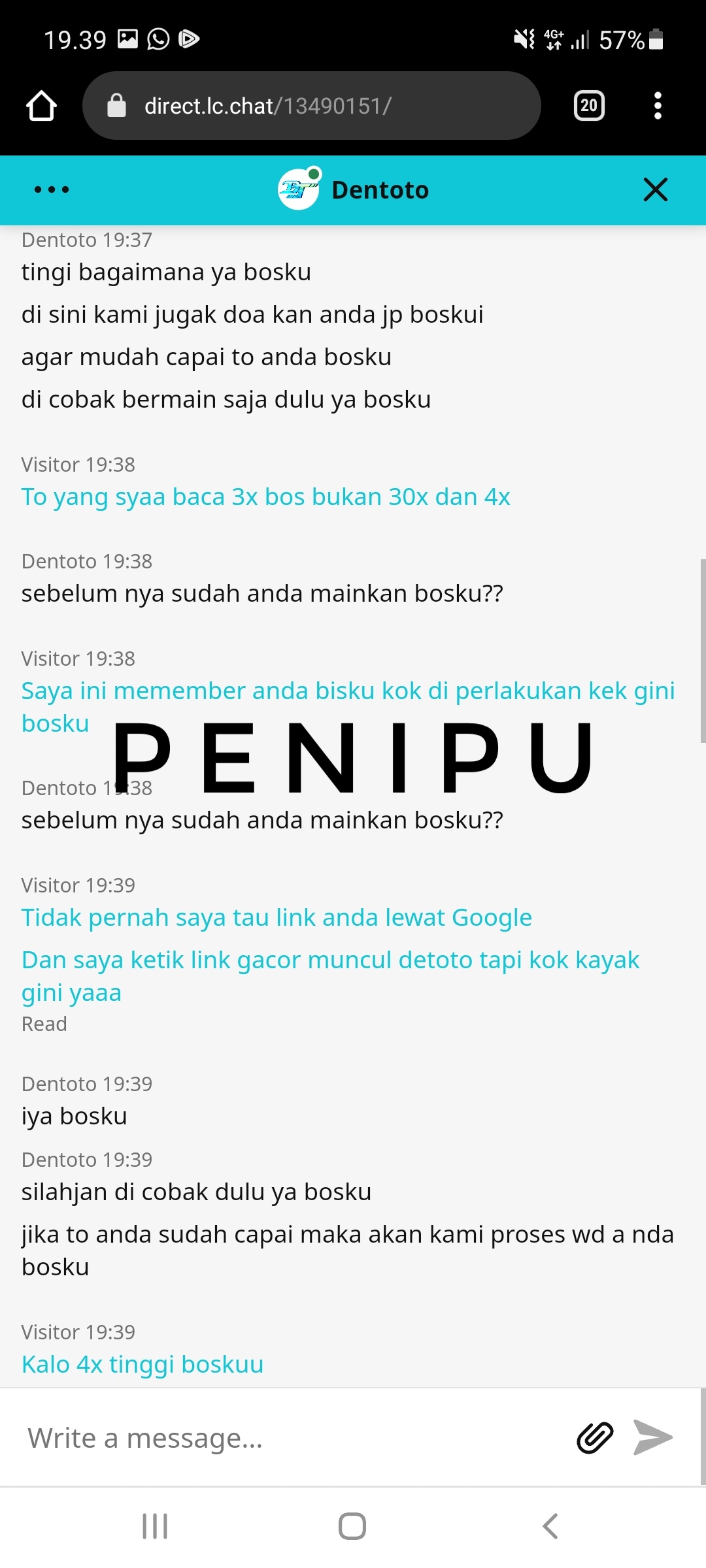The width and height of the screenshot is (706, 1568).
Task: Send the message with the arrow icon
Action: 653,1438
